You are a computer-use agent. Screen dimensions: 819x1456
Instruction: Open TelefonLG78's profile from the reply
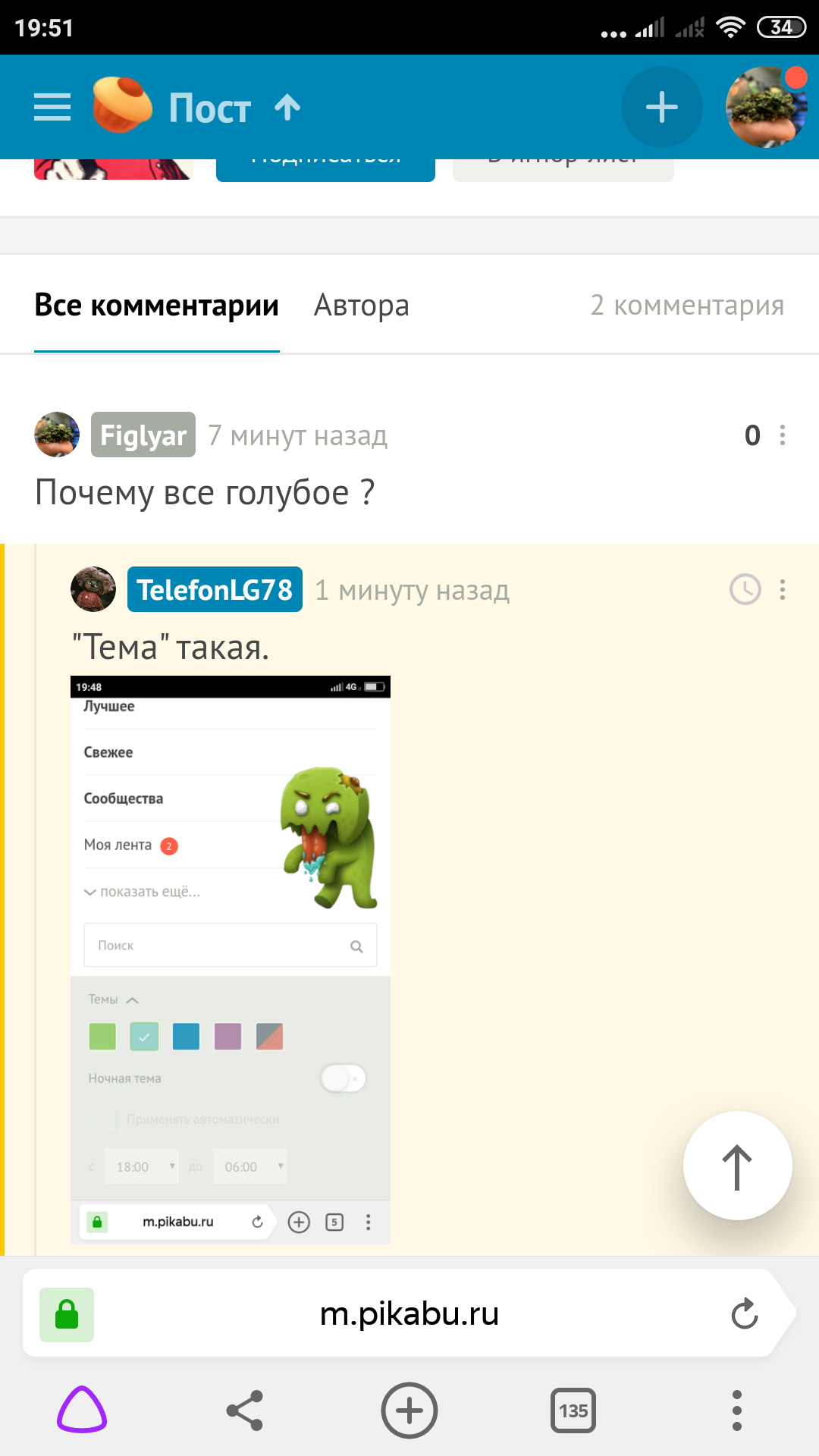pyautogui.click(x=215, y=590)
